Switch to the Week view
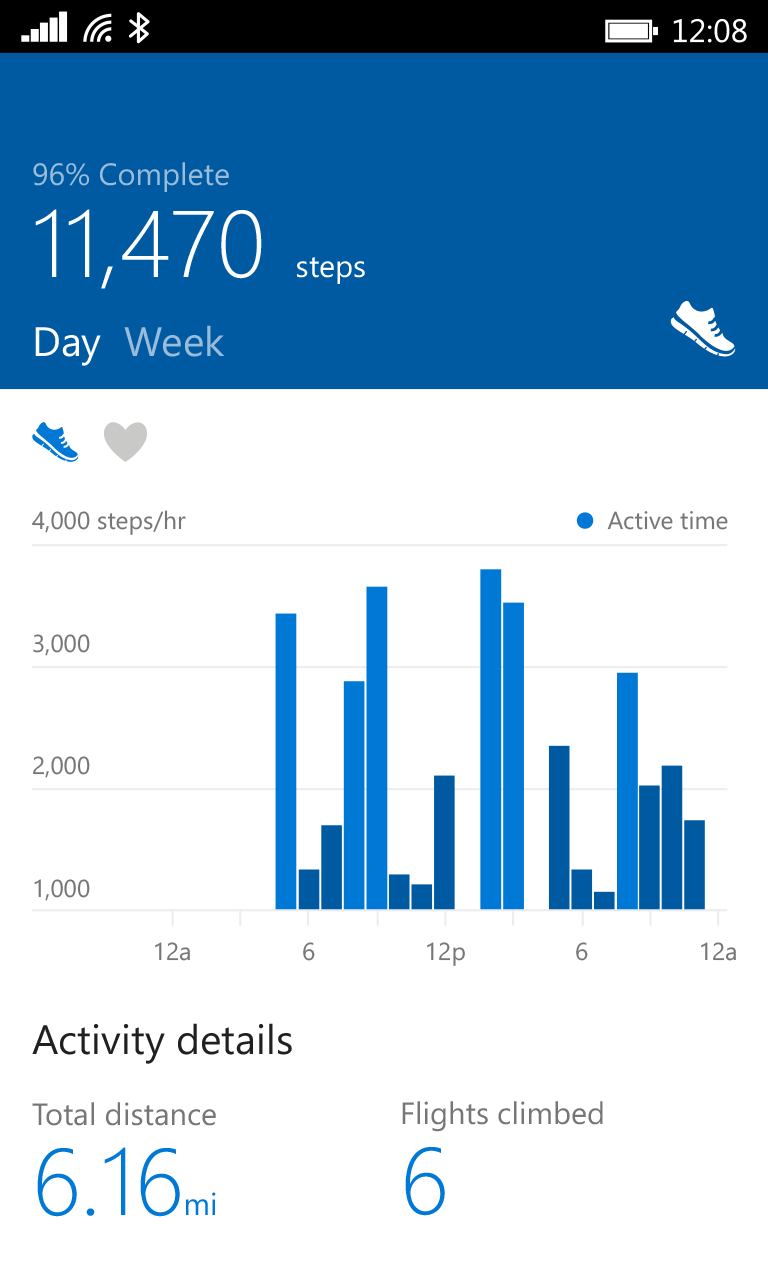 174,343
